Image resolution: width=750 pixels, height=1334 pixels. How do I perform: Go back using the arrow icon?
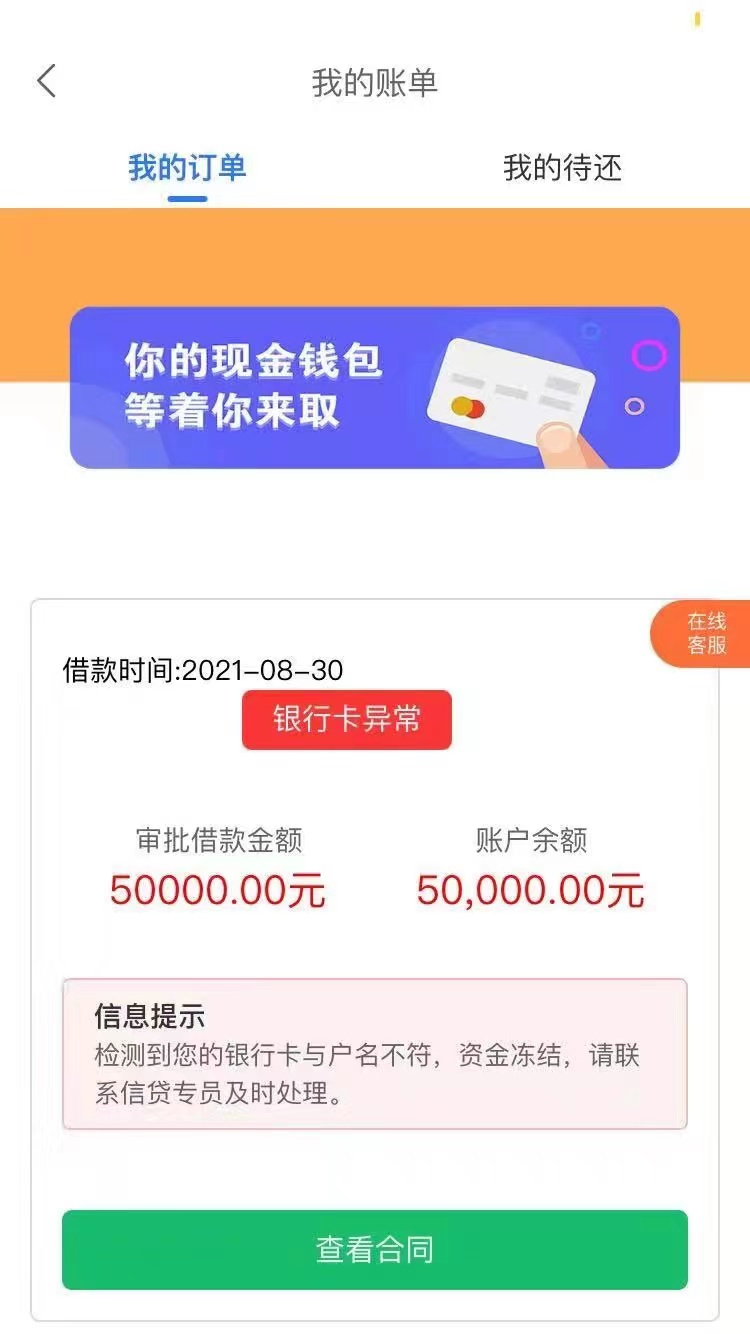coord(46,82)
